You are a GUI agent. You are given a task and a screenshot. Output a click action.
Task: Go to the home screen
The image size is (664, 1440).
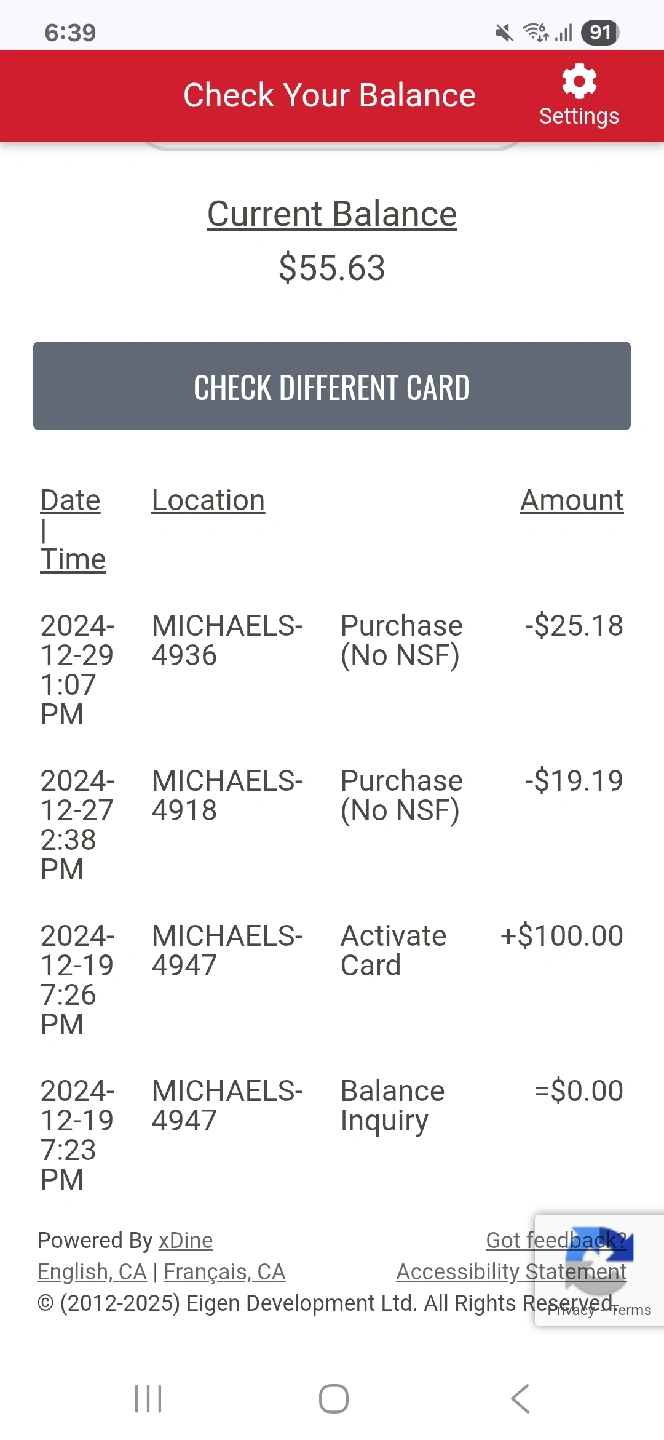333,1398
